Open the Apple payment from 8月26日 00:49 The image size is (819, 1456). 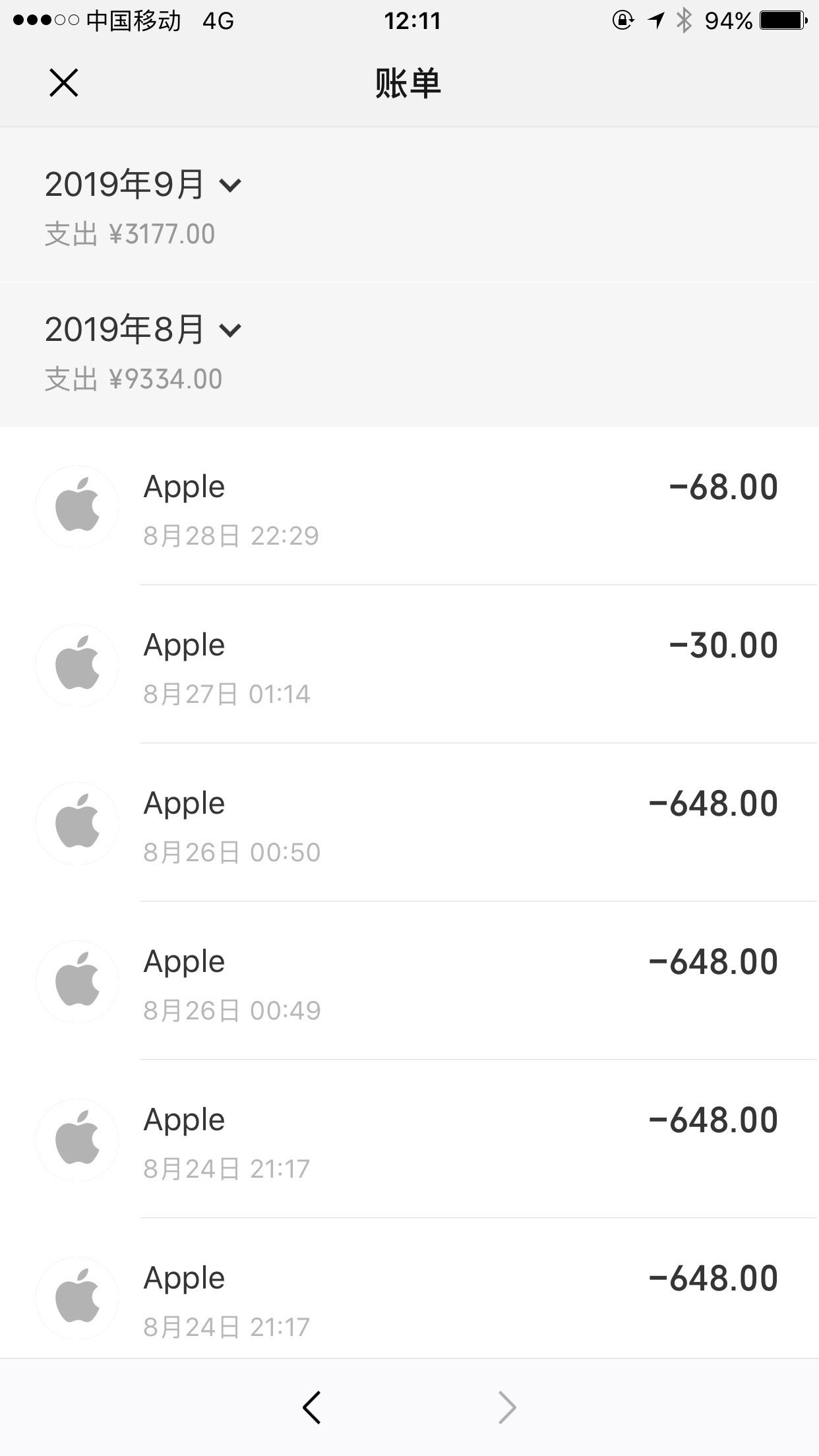[x=409, y=981]
